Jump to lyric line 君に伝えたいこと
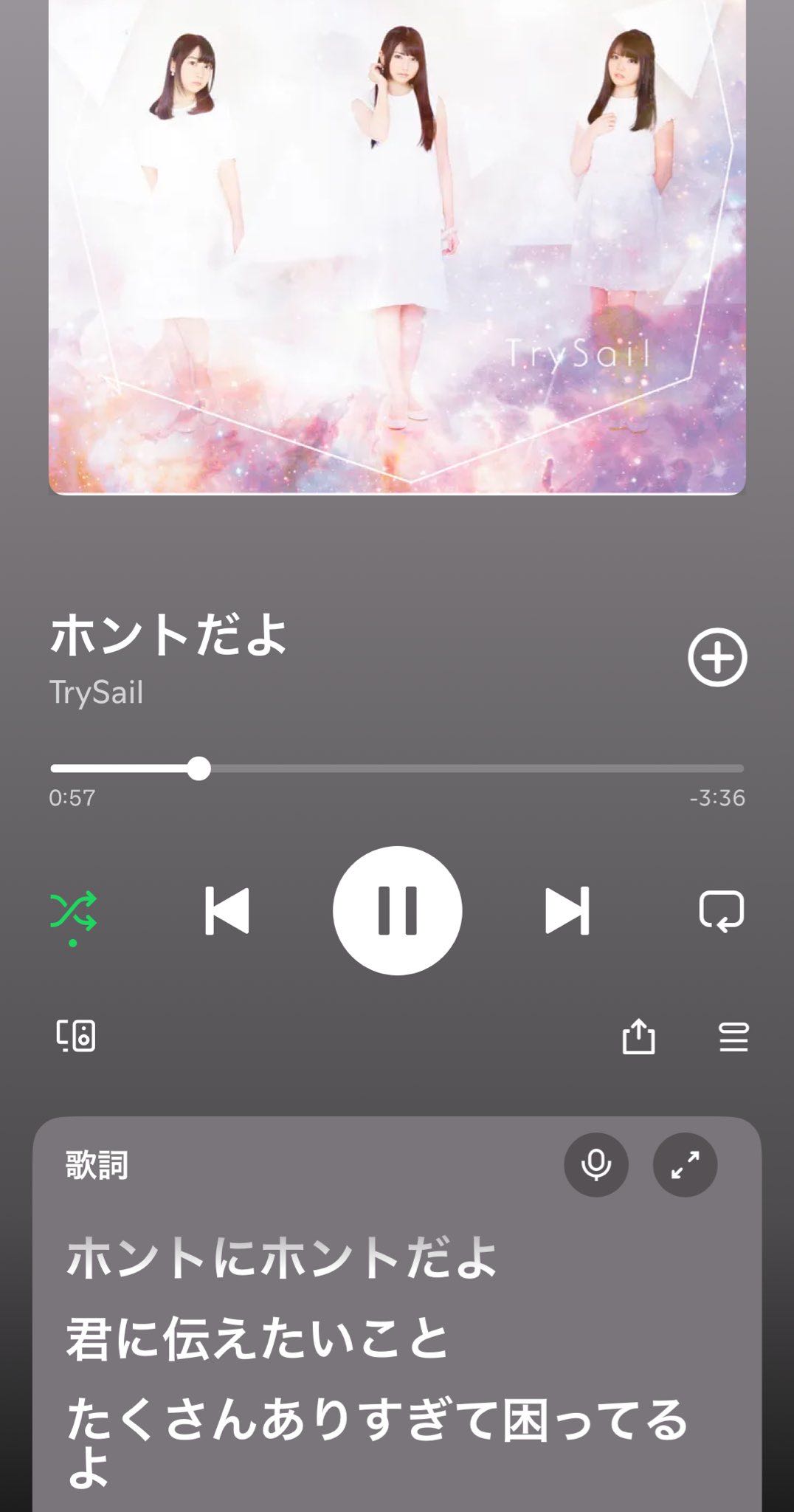Screen dimensions: 794x1512 [258, 1339]
